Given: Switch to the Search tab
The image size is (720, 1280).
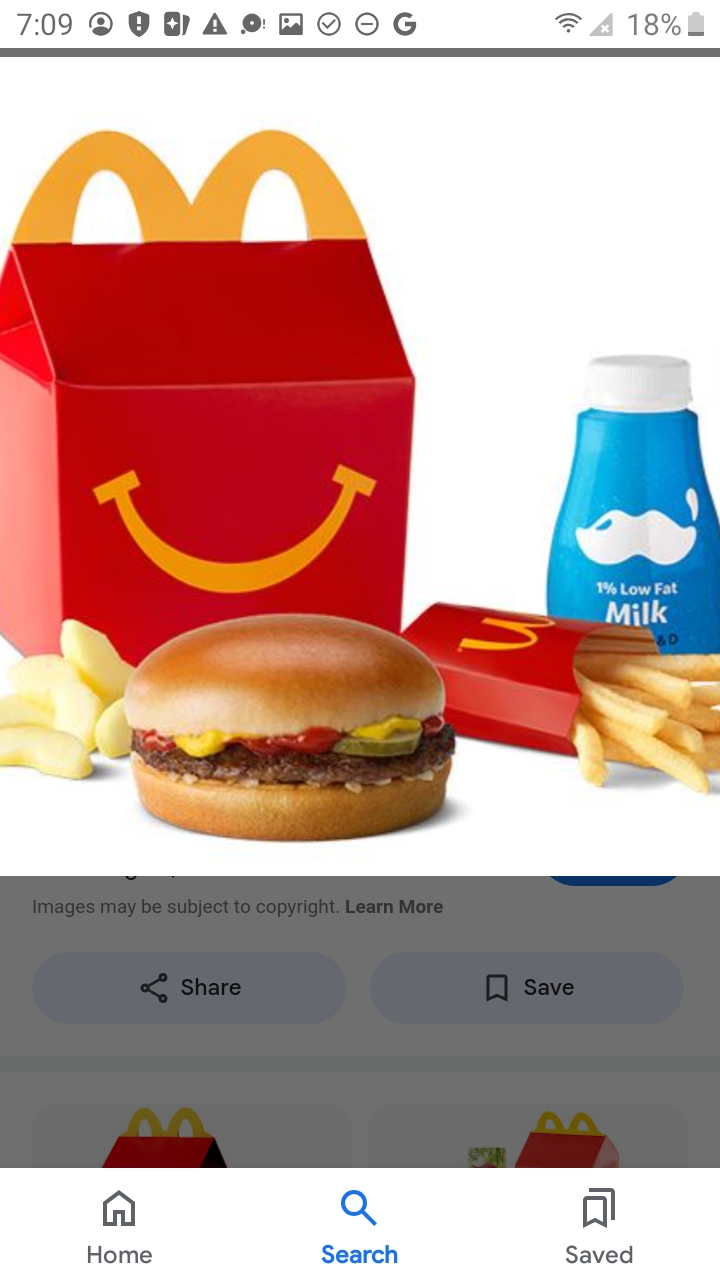Looking at the screenshot, I should pyautogui.click(x=359, y=1227).
